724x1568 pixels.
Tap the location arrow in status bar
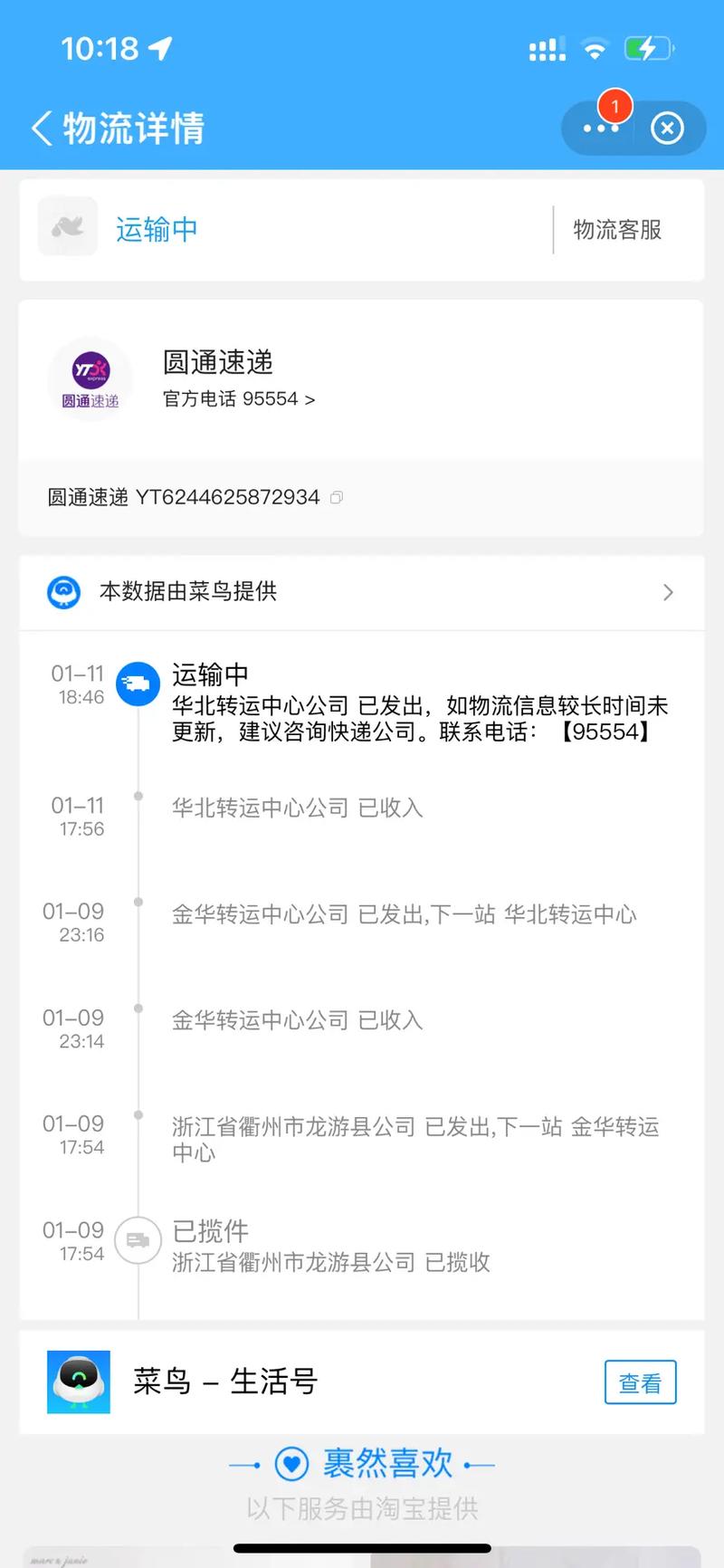(160, 48)
